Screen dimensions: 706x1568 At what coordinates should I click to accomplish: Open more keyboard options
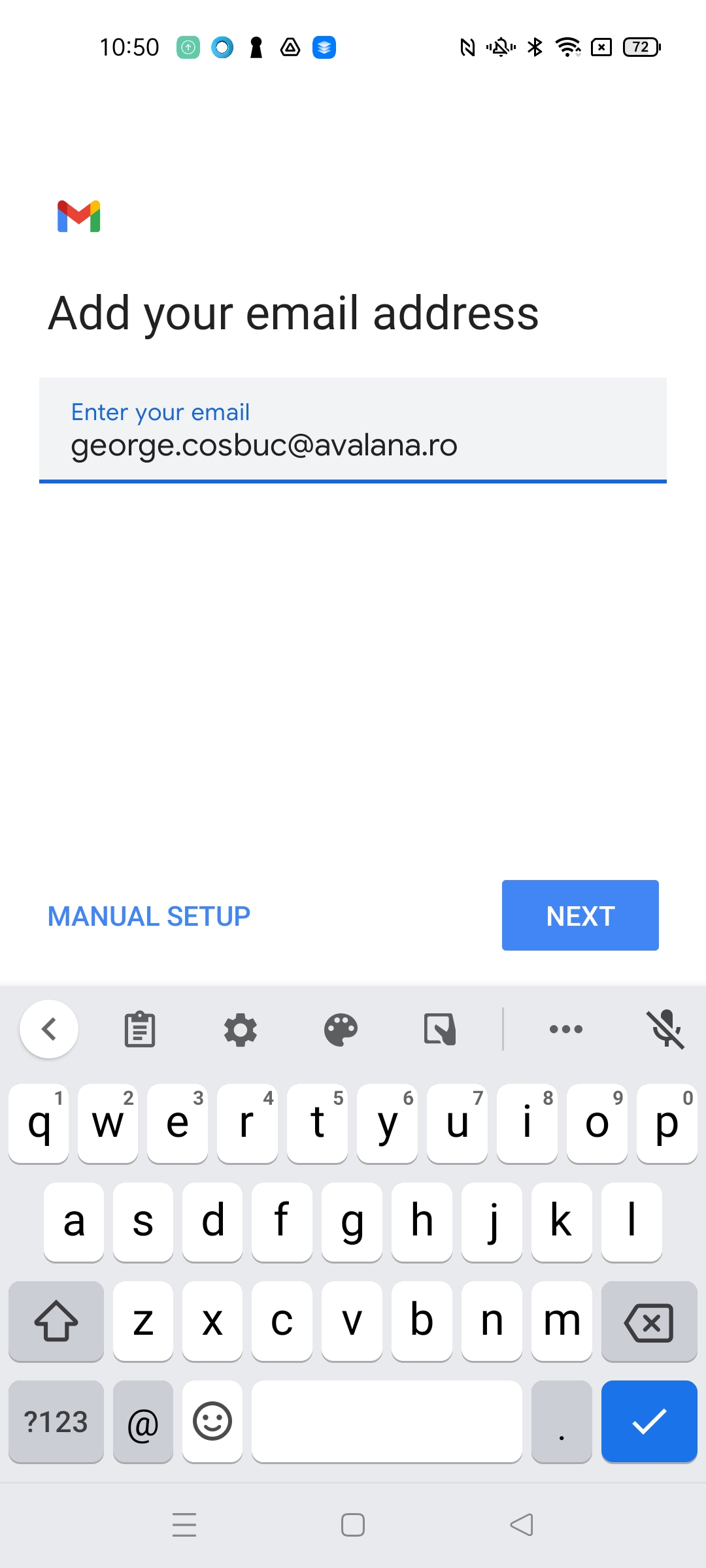[x=566, y=1030]
